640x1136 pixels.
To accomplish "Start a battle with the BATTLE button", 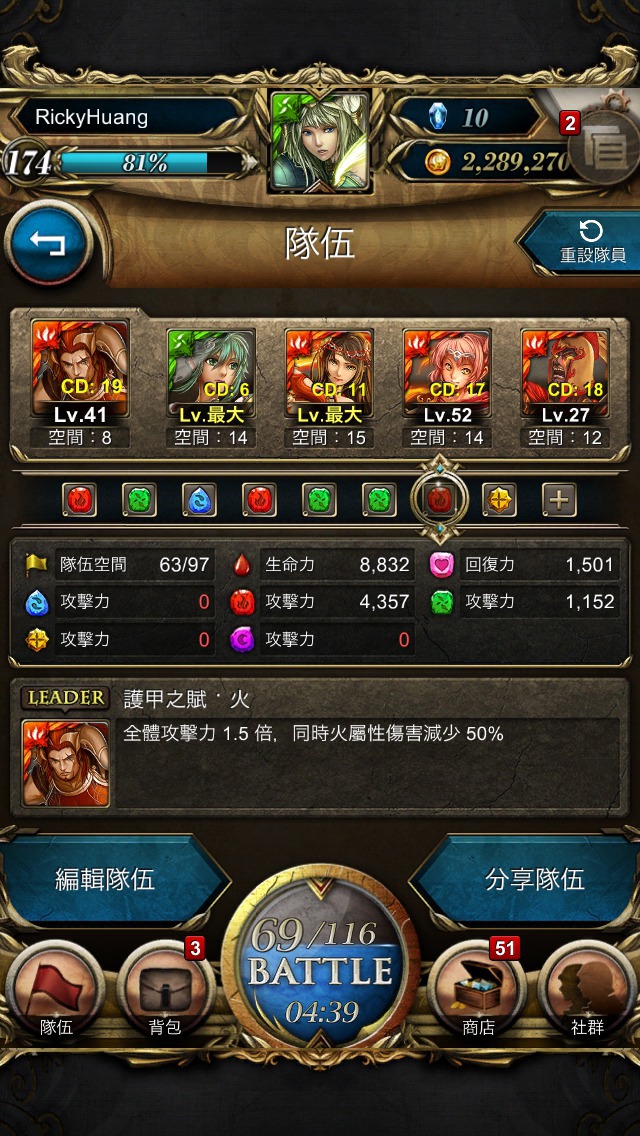I will coord(320,967).
